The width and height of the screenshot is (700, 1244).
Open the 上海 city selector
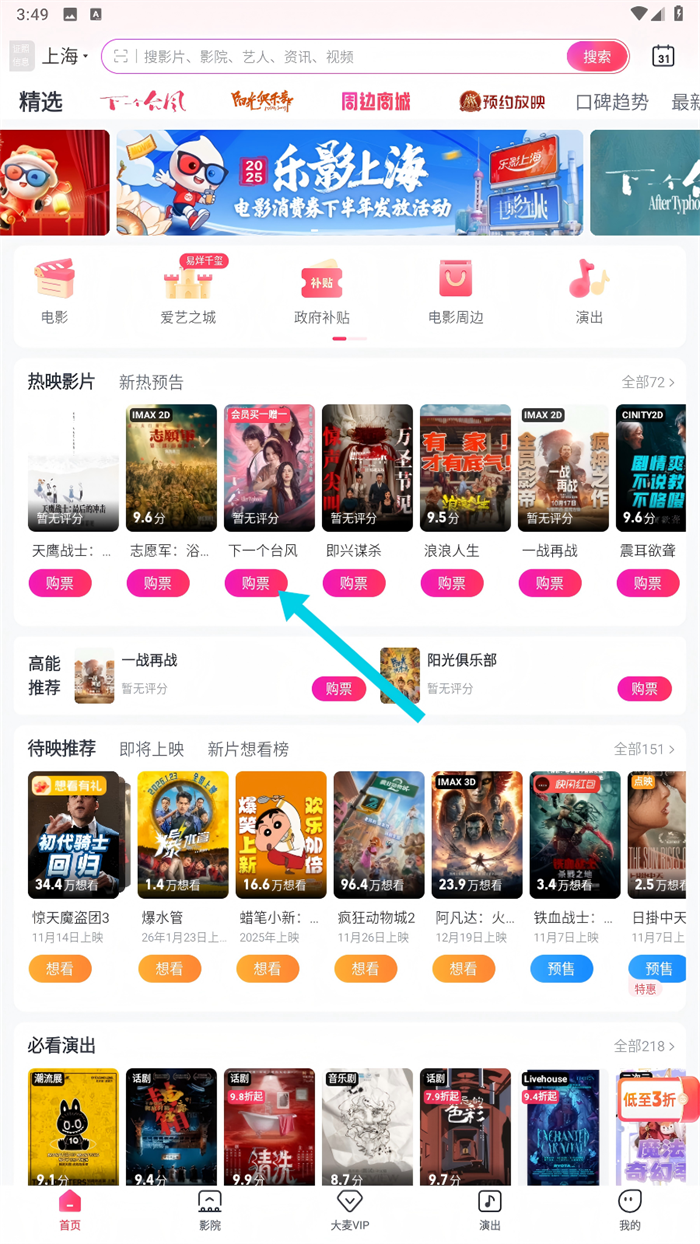64,56
